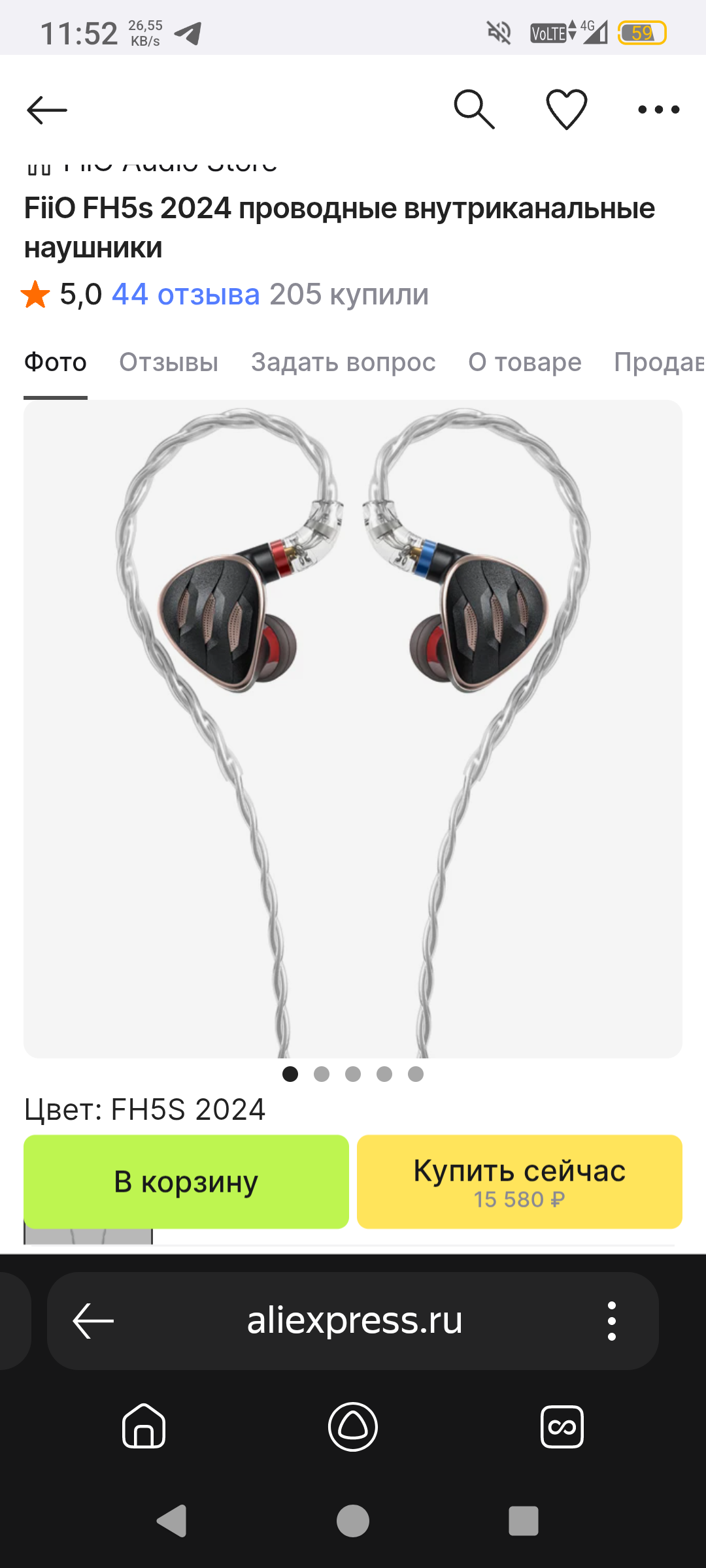Open the Alice assistant button
This screenshot has height=1568, width=706.
pos(353,1426)
